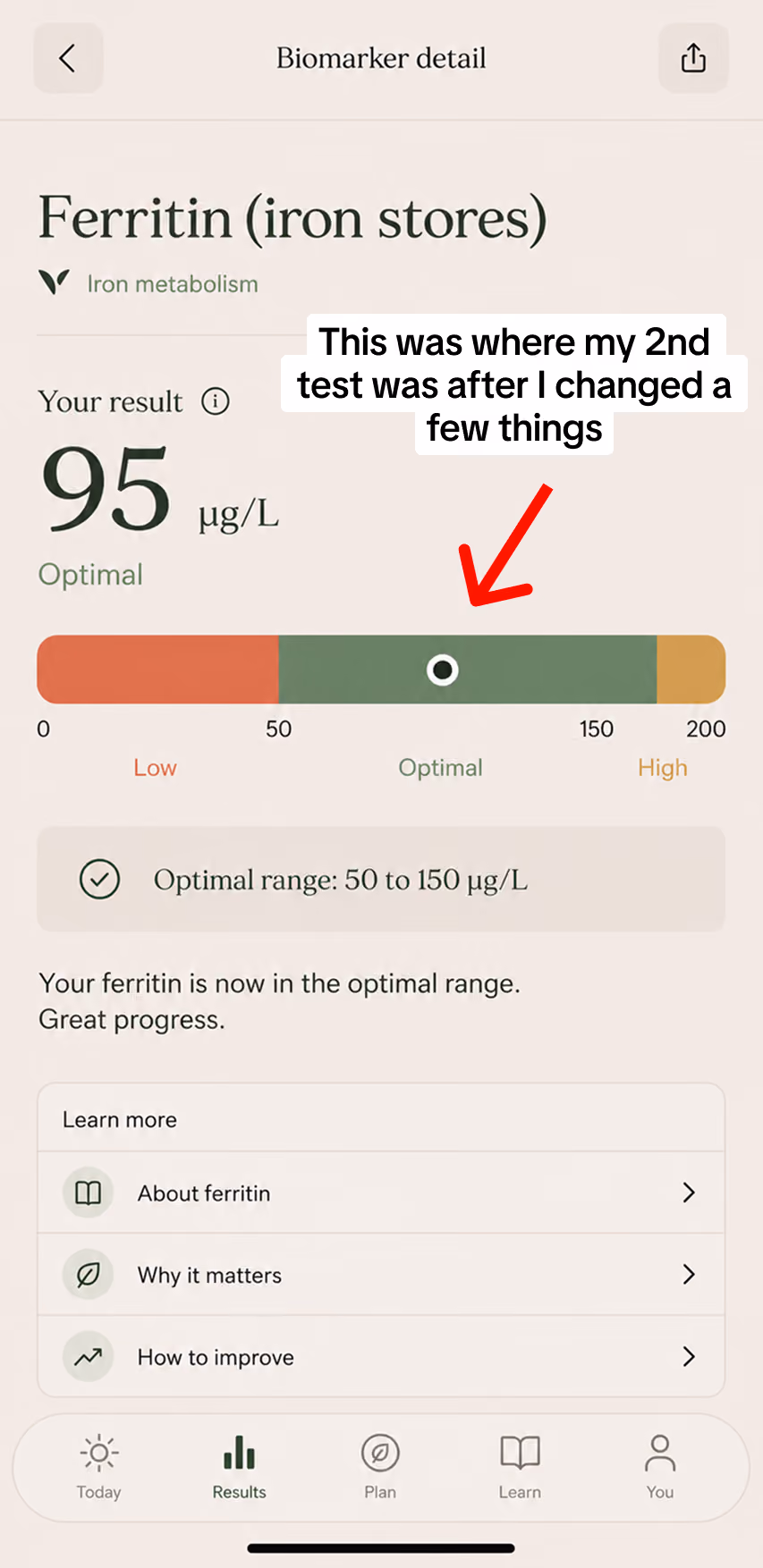763x1568 pixels.
Task: Go to the Plan tab
Action: [380, 1468]
